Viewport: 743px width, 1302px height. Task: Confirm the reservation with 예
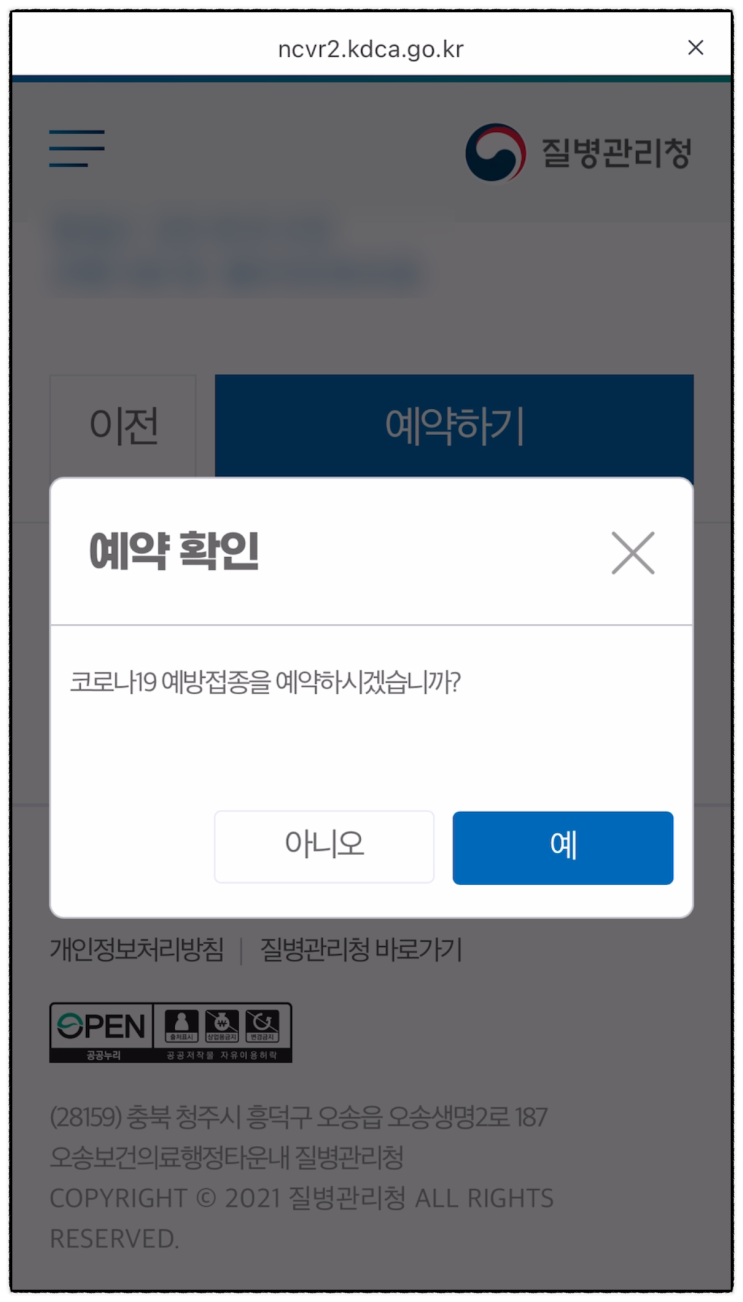pyautogui.click(x=562, y=847)
